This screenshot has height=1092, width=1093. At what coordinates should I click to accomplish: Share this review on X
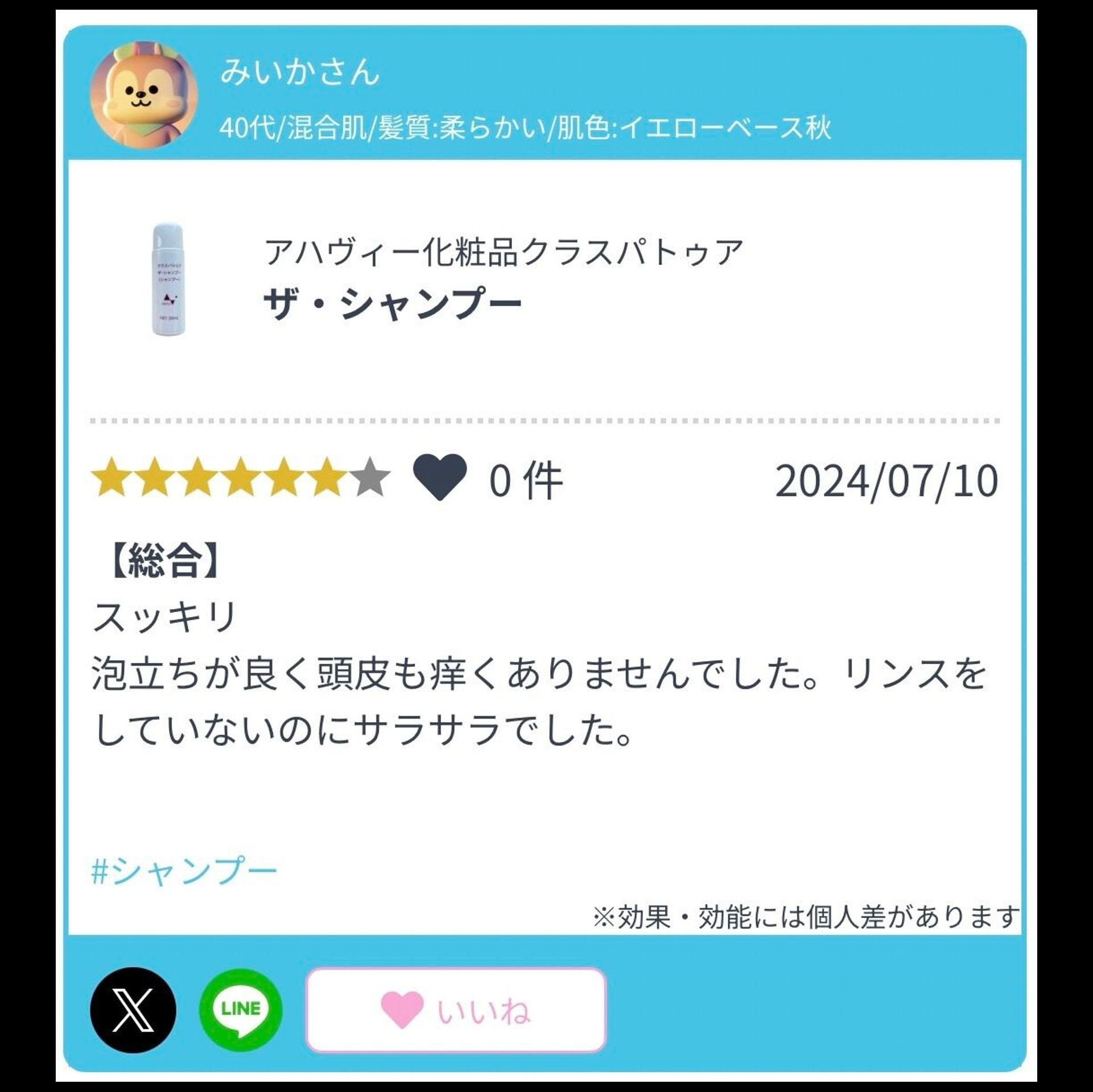tap(133, 1010)
